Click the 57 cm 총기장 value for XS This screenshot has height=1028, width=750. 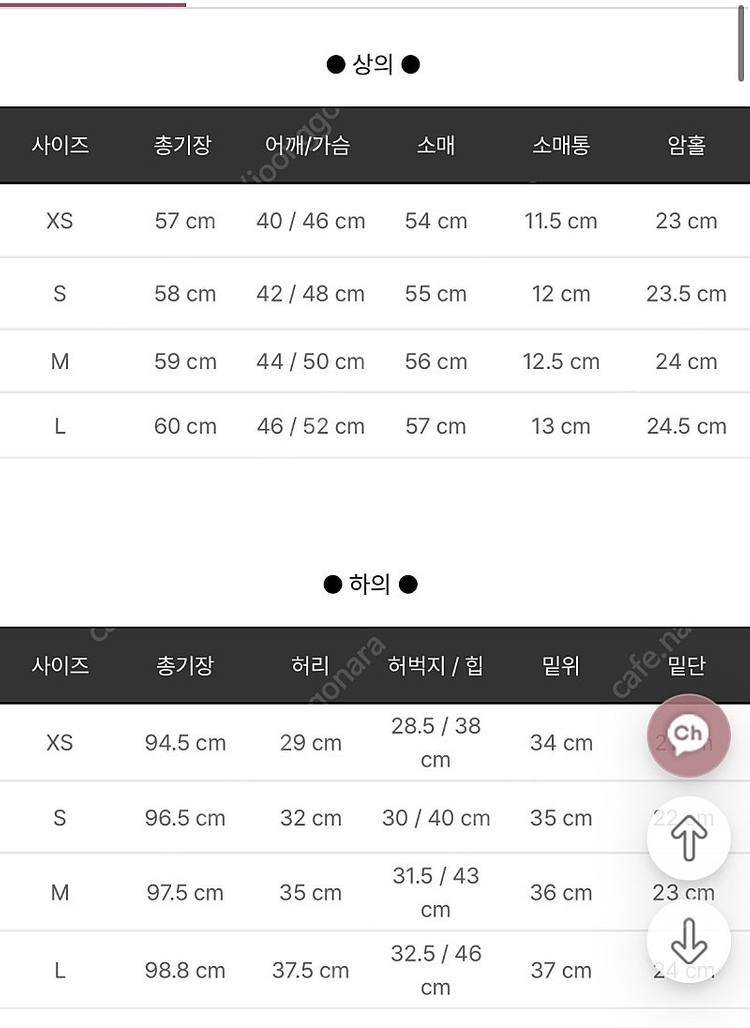pos(185,221)
